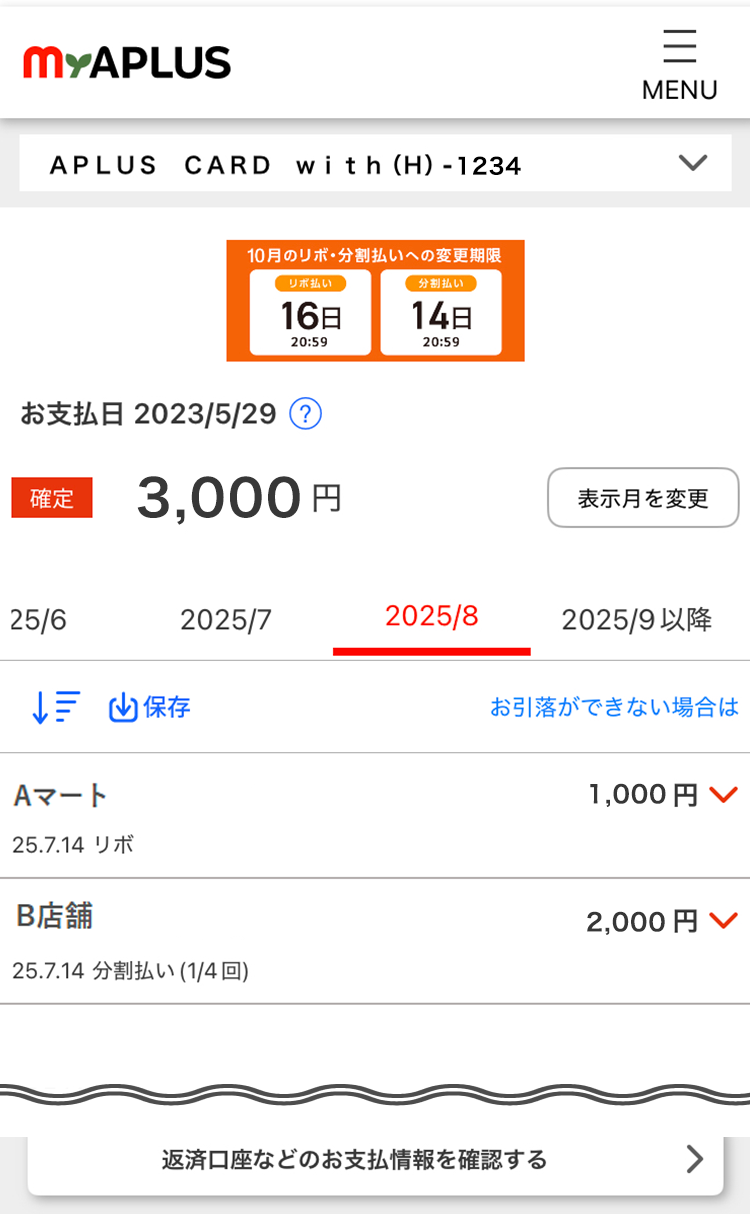Open the payment date help icon
The image size is (750, 1214).
(305, 414)
